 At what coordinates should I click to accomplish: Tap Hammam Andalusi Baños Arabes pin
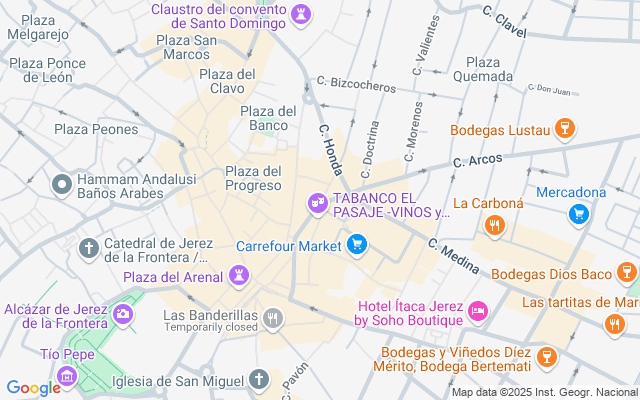point(61,184)
